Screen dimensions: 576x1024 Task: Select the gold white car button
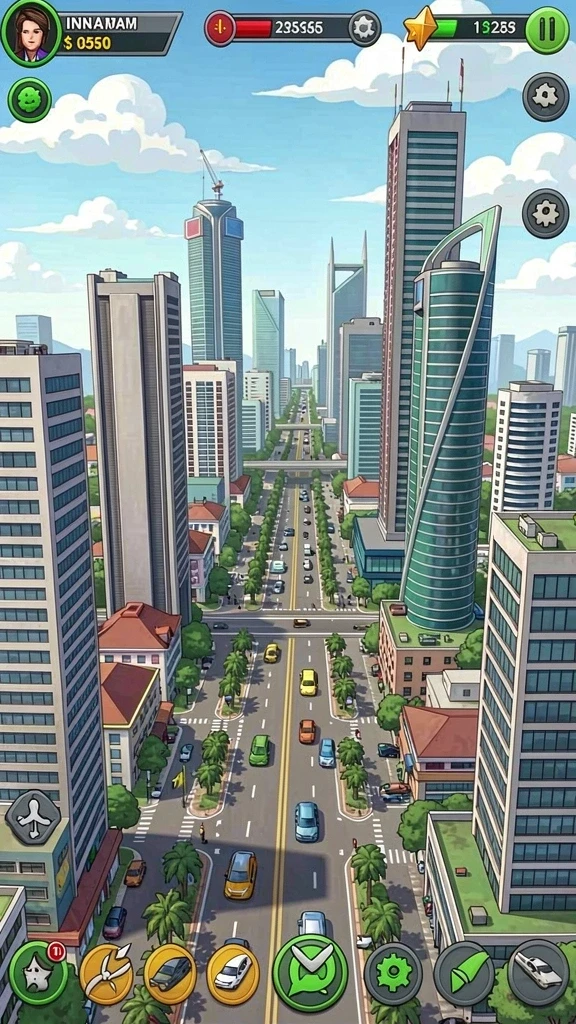point(233,974)
